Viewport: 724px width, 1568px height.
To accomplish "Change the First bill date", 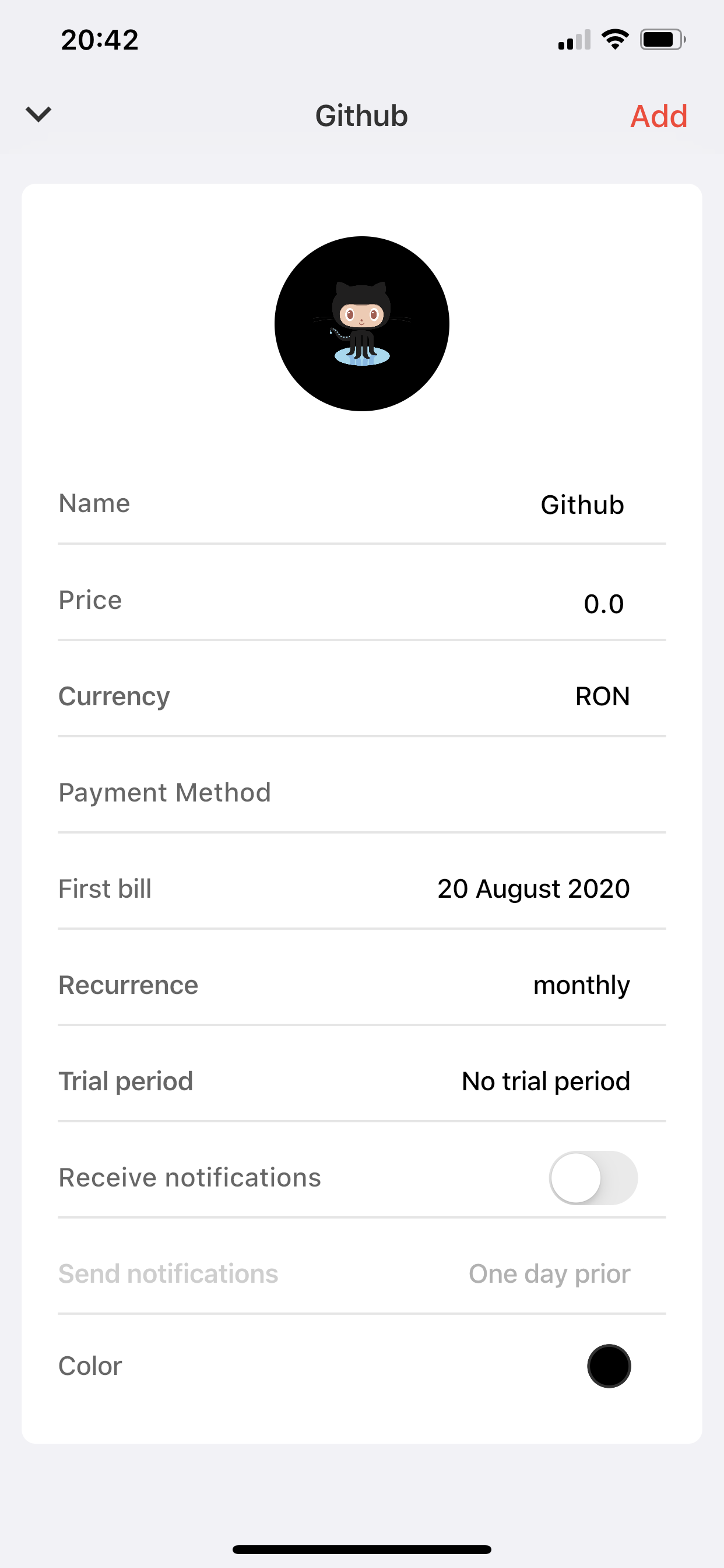I will [362, 888].
